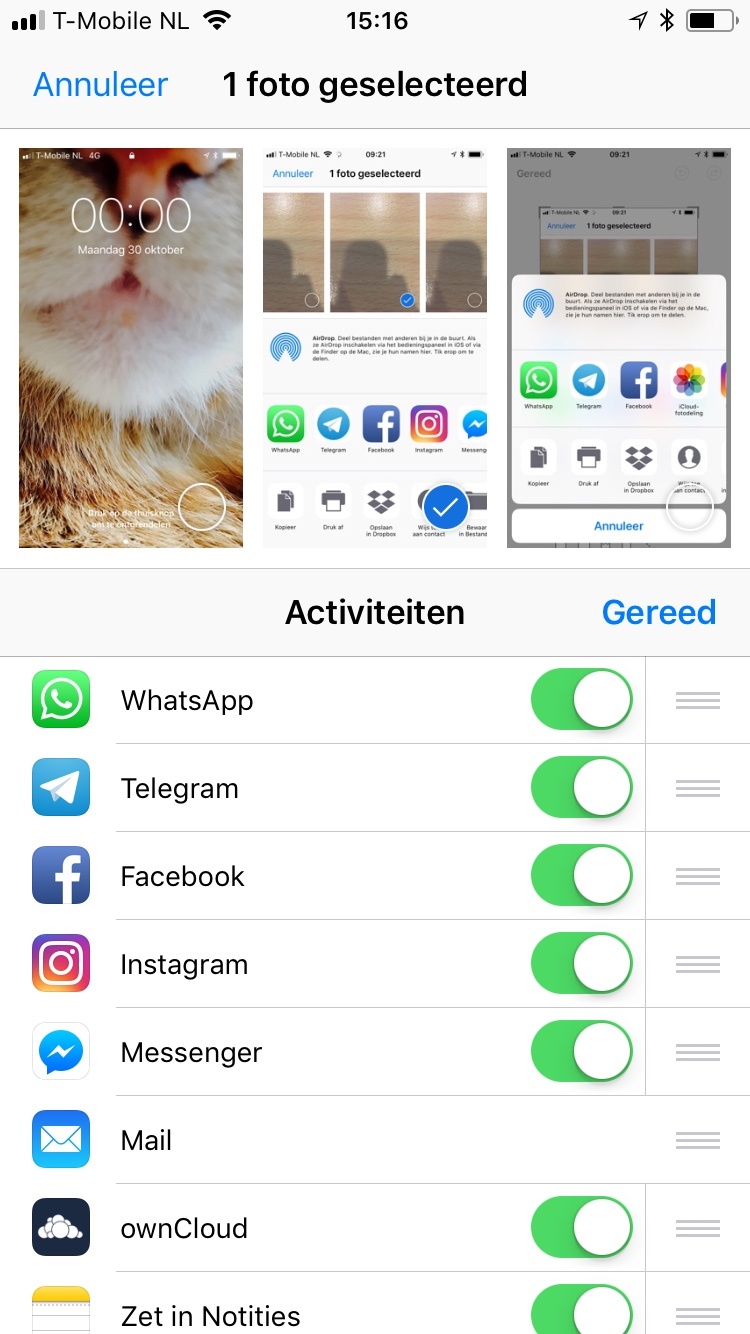Disable the WhatsApp activity toggle
The height and width of the screenshot is (1334, 750).
pyautogui.click(x=582, y=700)
